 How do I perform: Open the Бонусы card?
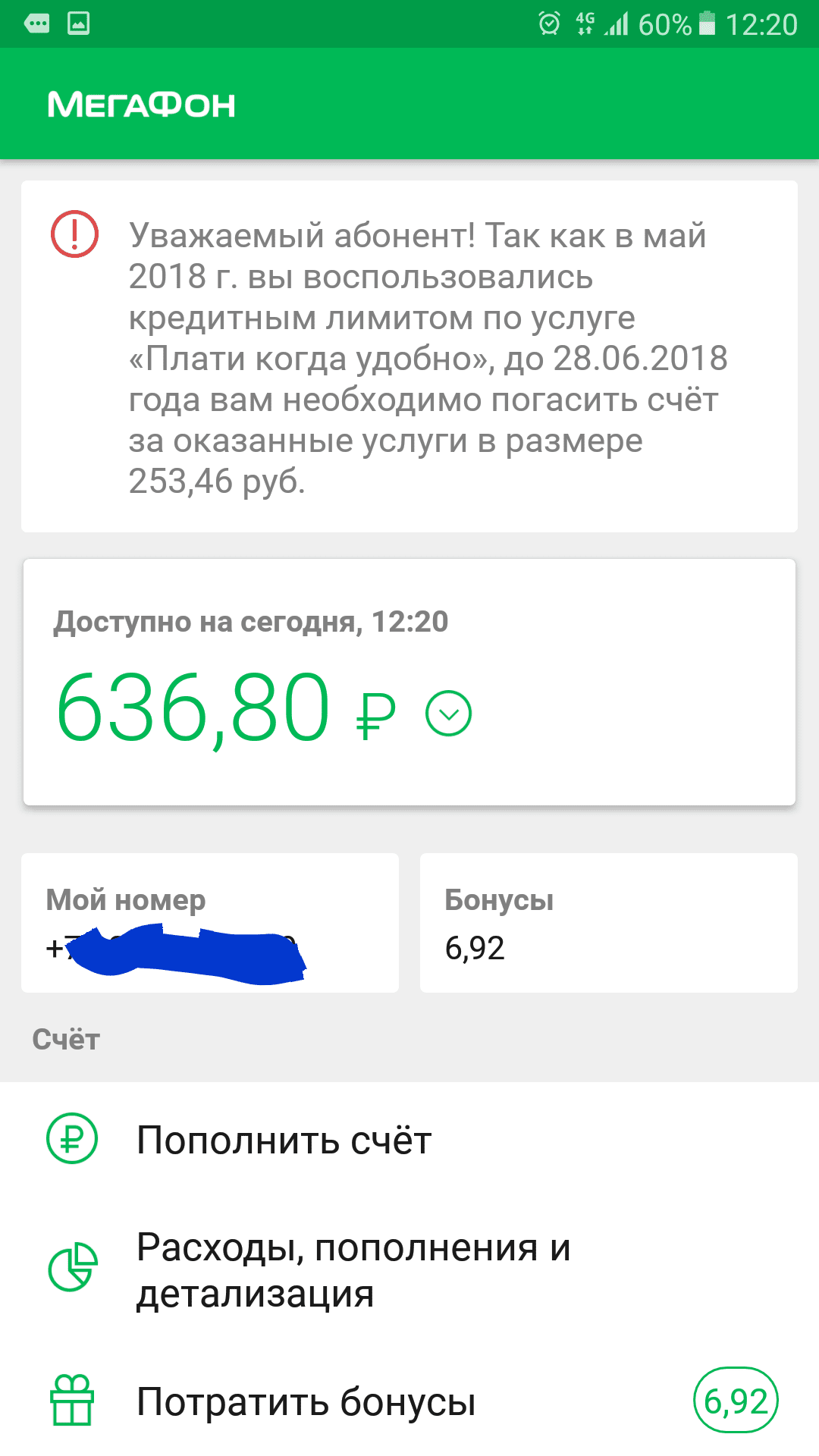(608, 922)
